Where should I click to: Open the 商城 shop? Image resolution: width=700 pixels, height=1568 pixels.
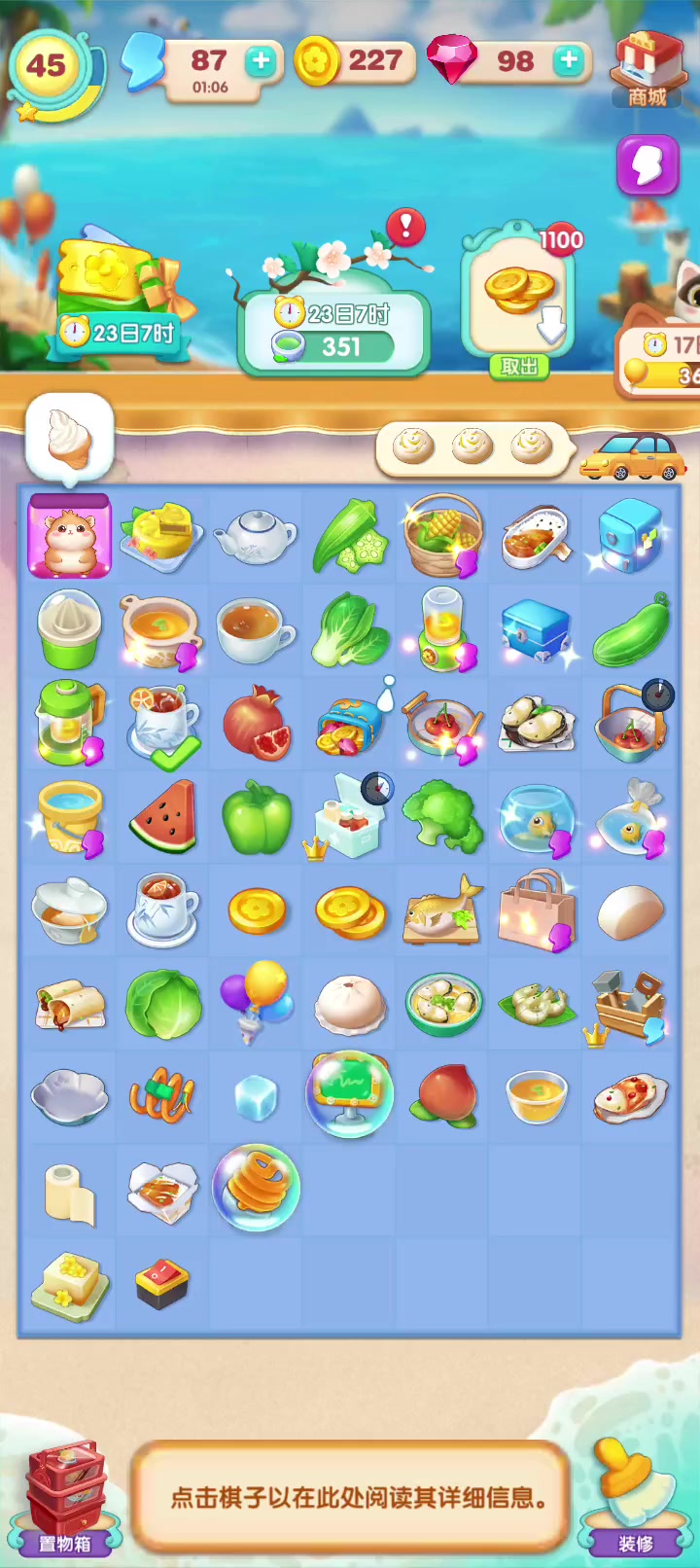tap(647, 68)
